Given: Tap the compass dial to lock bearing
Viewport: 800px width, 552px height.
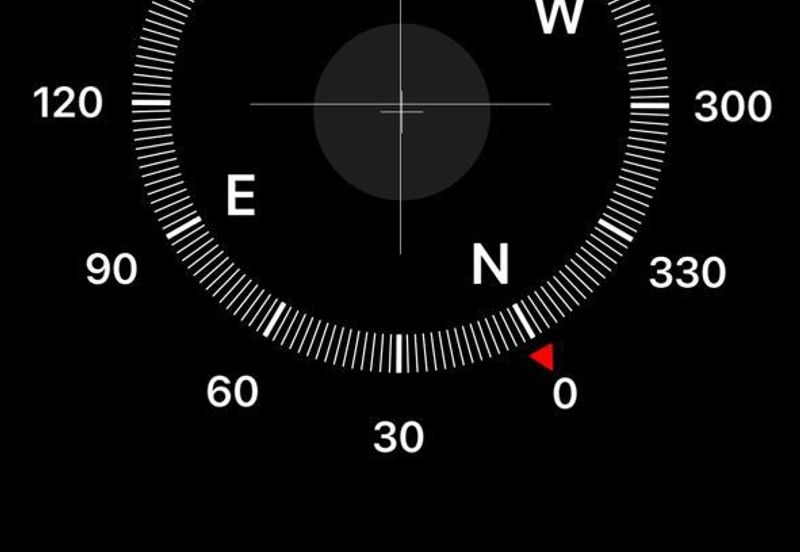Looking at the screenshot, I should tap(401, 112).
